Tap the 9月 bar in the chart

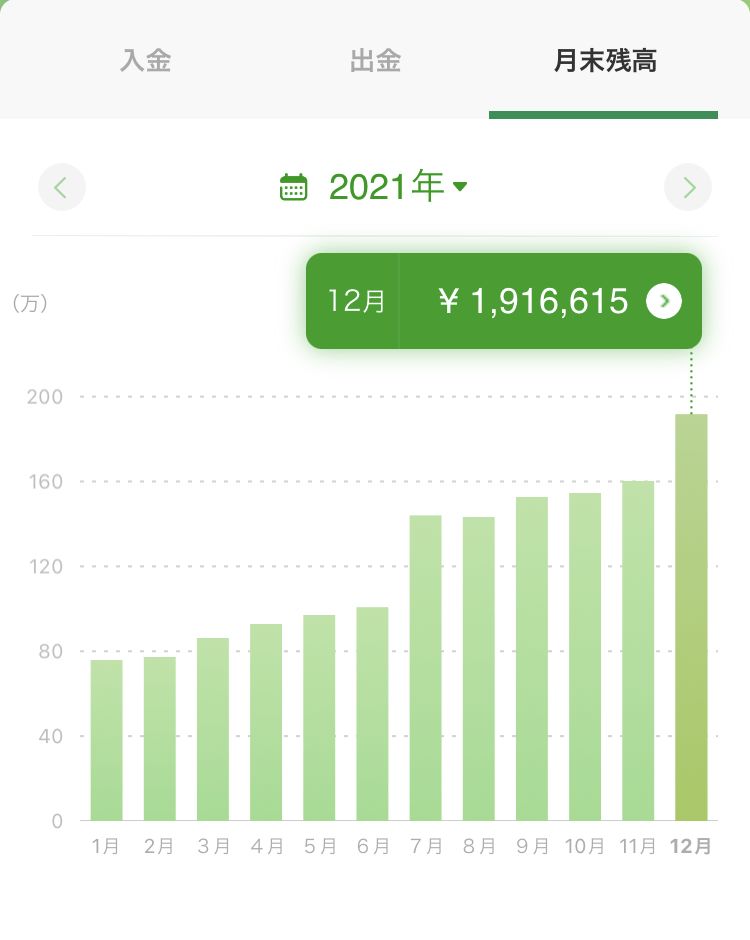click(532, 659)
